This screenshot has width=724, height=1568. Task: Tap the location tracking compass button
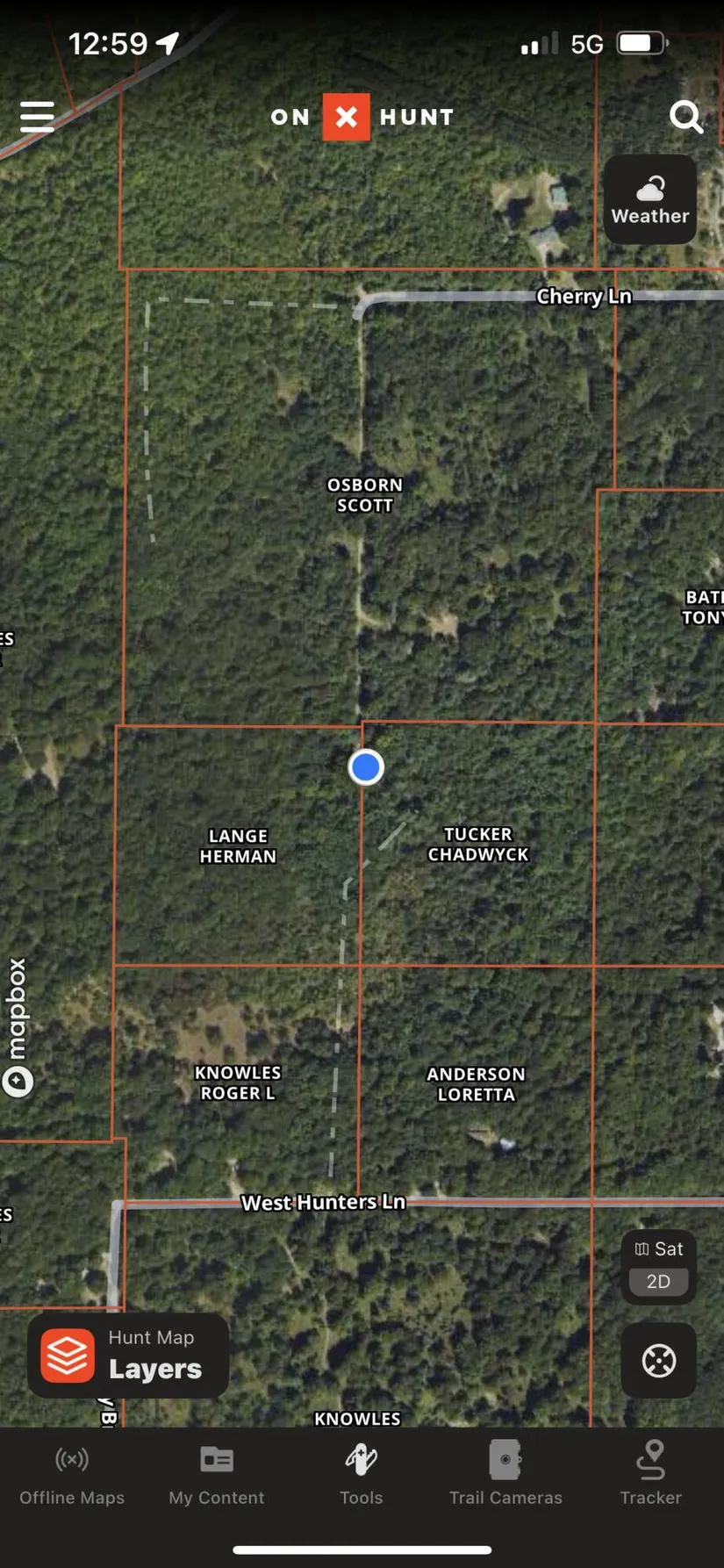658,1361
